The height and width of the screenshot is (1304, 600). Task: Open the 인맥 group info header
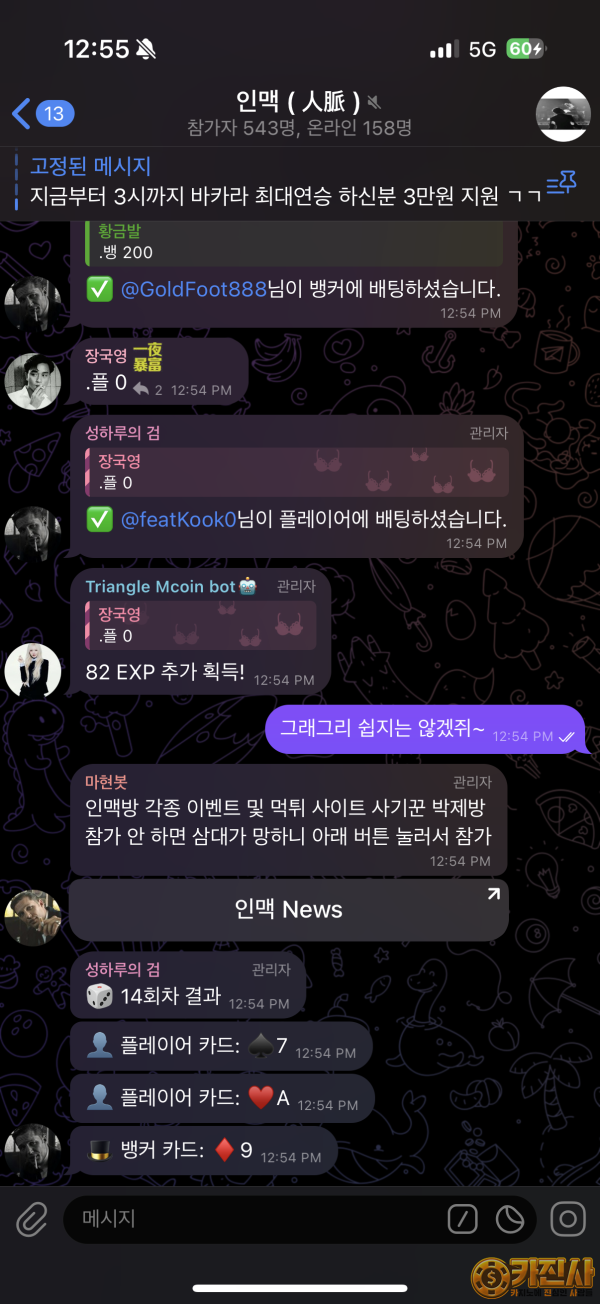[x=298, y=113]
